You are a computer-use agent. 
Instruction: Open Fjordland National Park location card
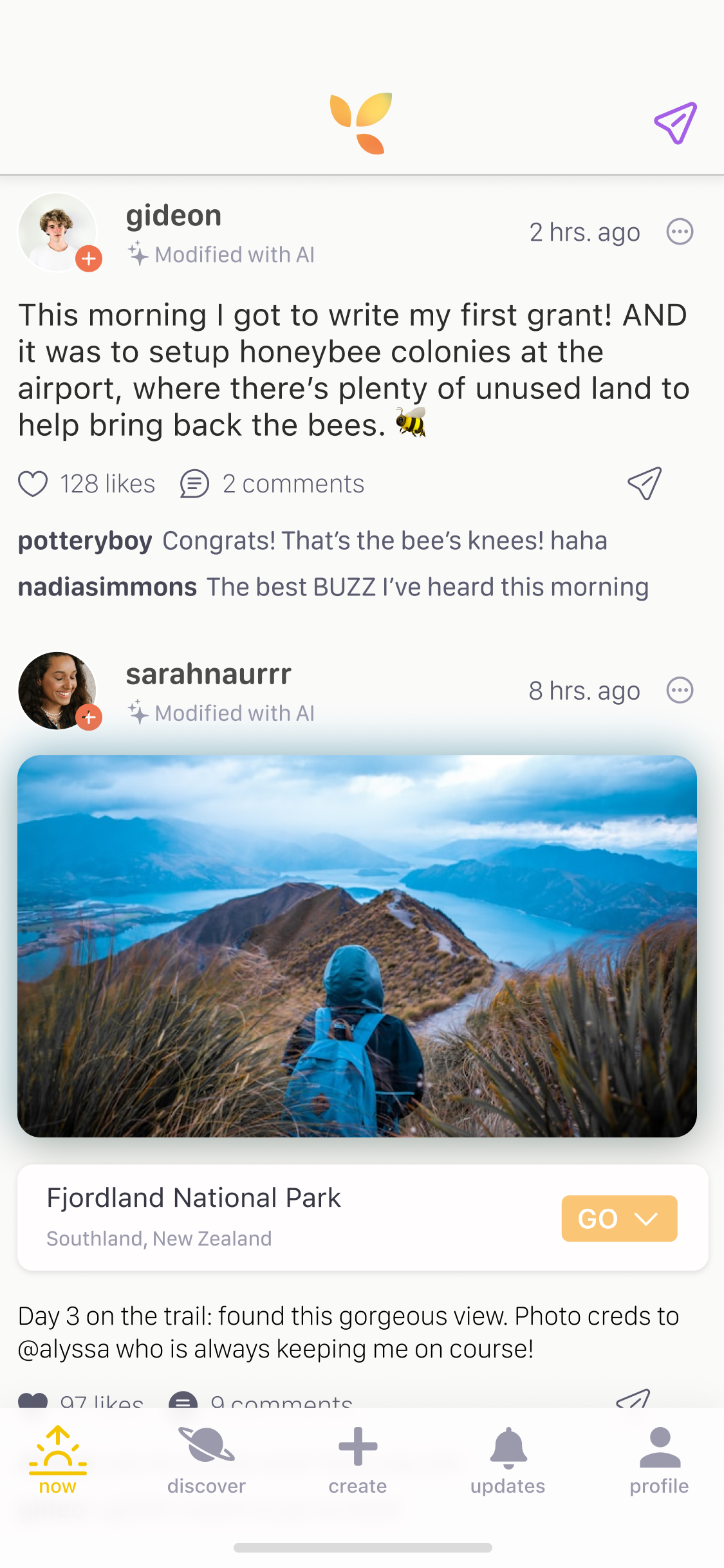click(x=257, y=1217)
